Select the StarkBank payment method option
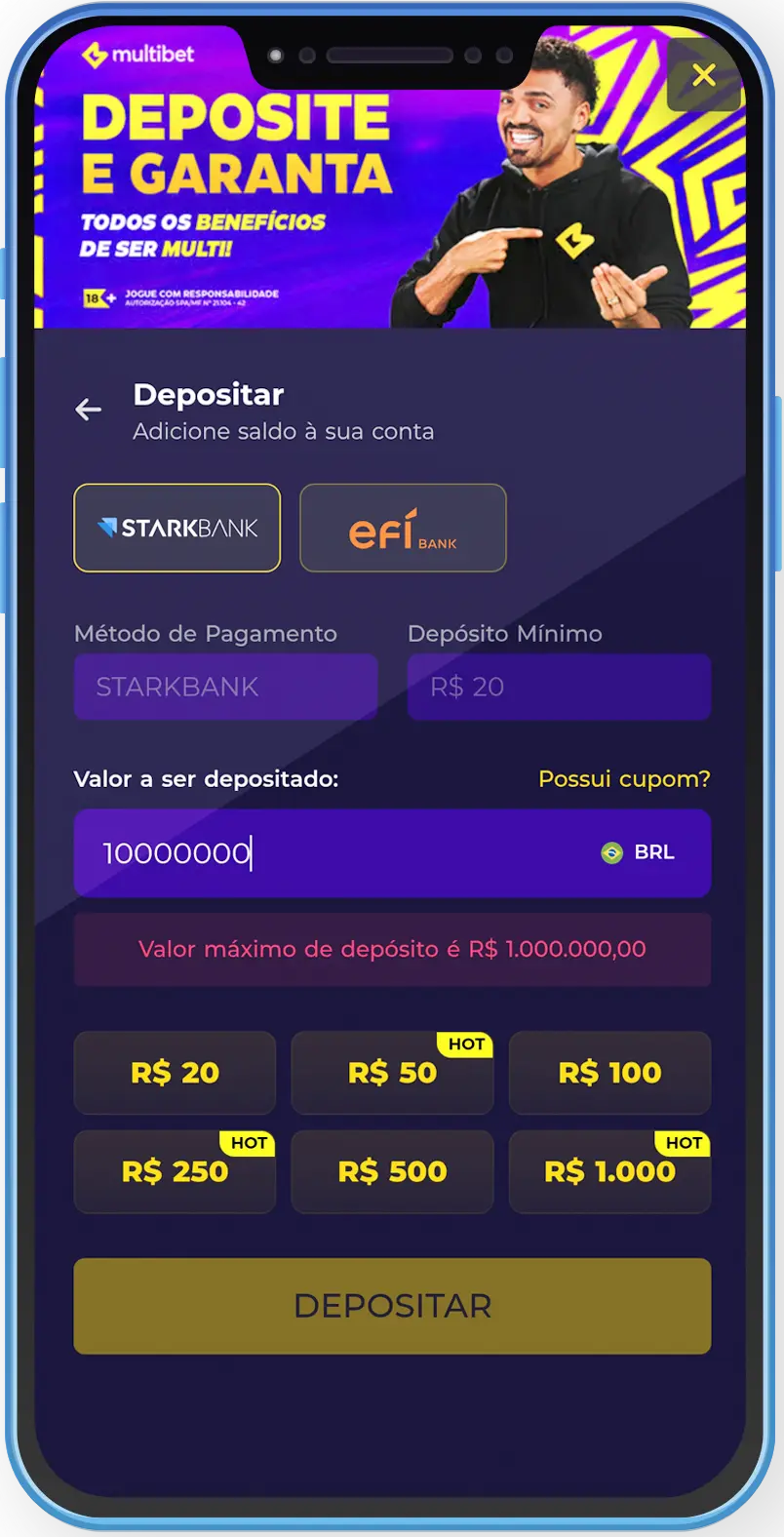 click(x=176, y=528)
